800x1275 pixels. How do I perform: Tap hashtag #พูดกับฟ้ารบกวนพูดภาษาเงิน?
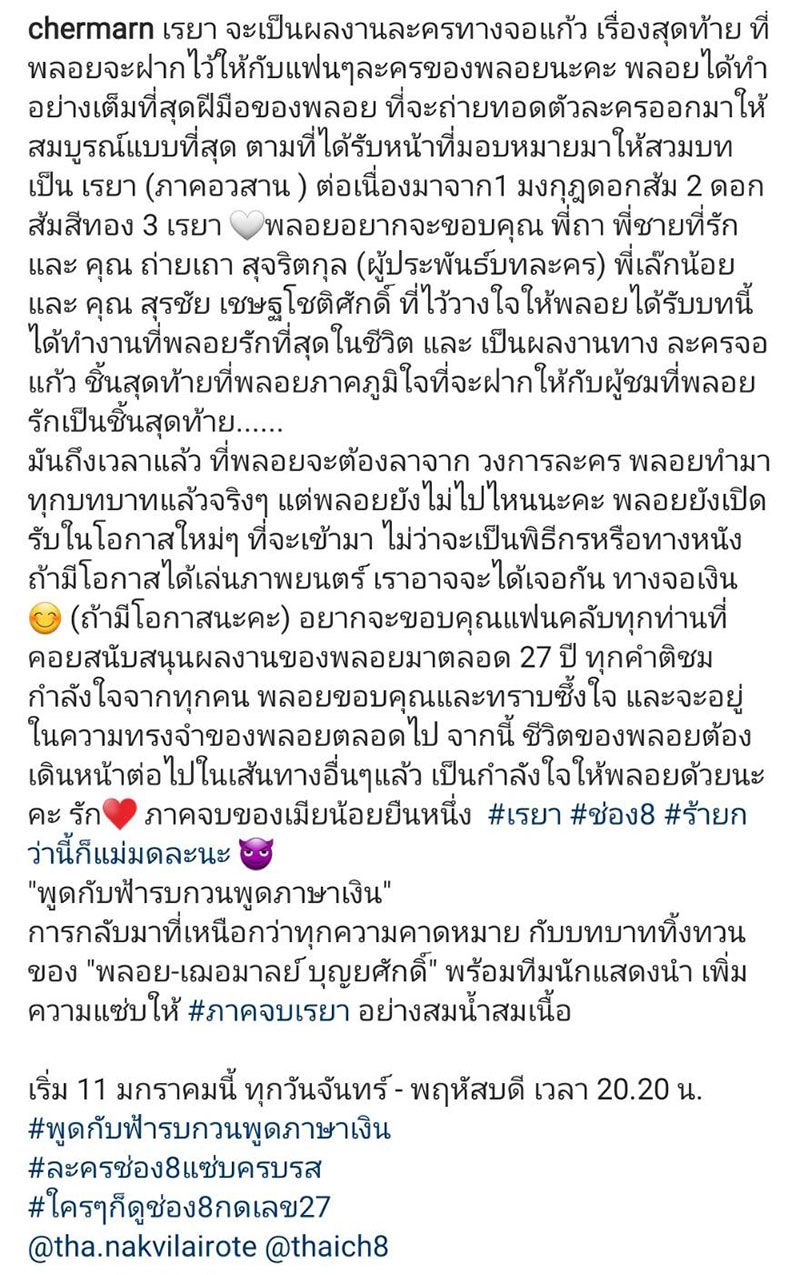pyautogui.click(x=209, y=1131)
